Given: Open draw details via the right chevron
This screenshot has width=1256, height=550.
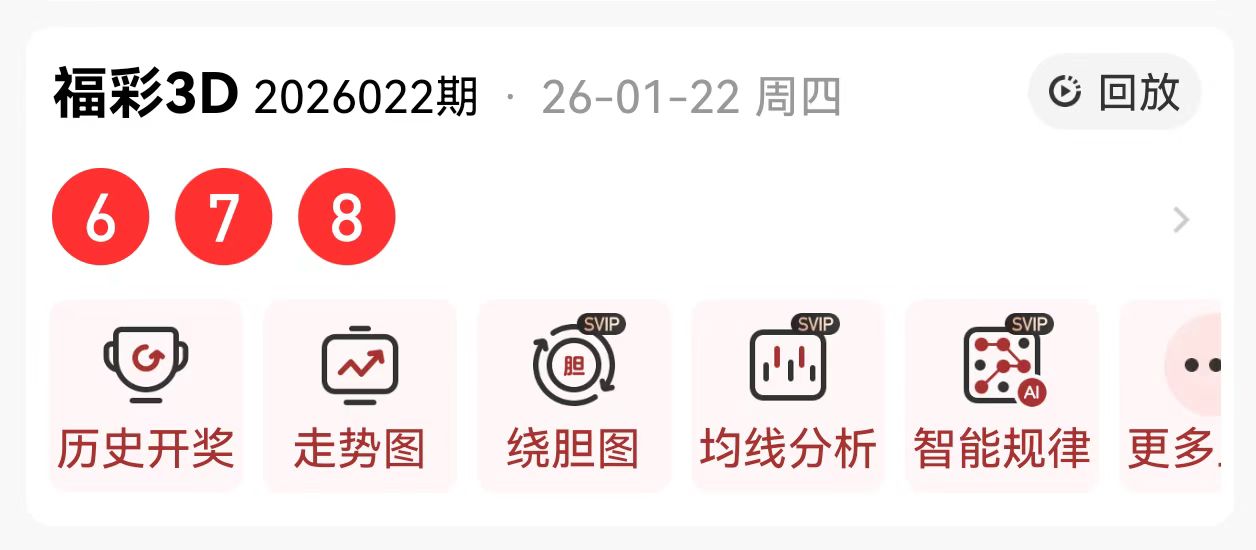Looking at the screenshot, I should point(1182,220).
